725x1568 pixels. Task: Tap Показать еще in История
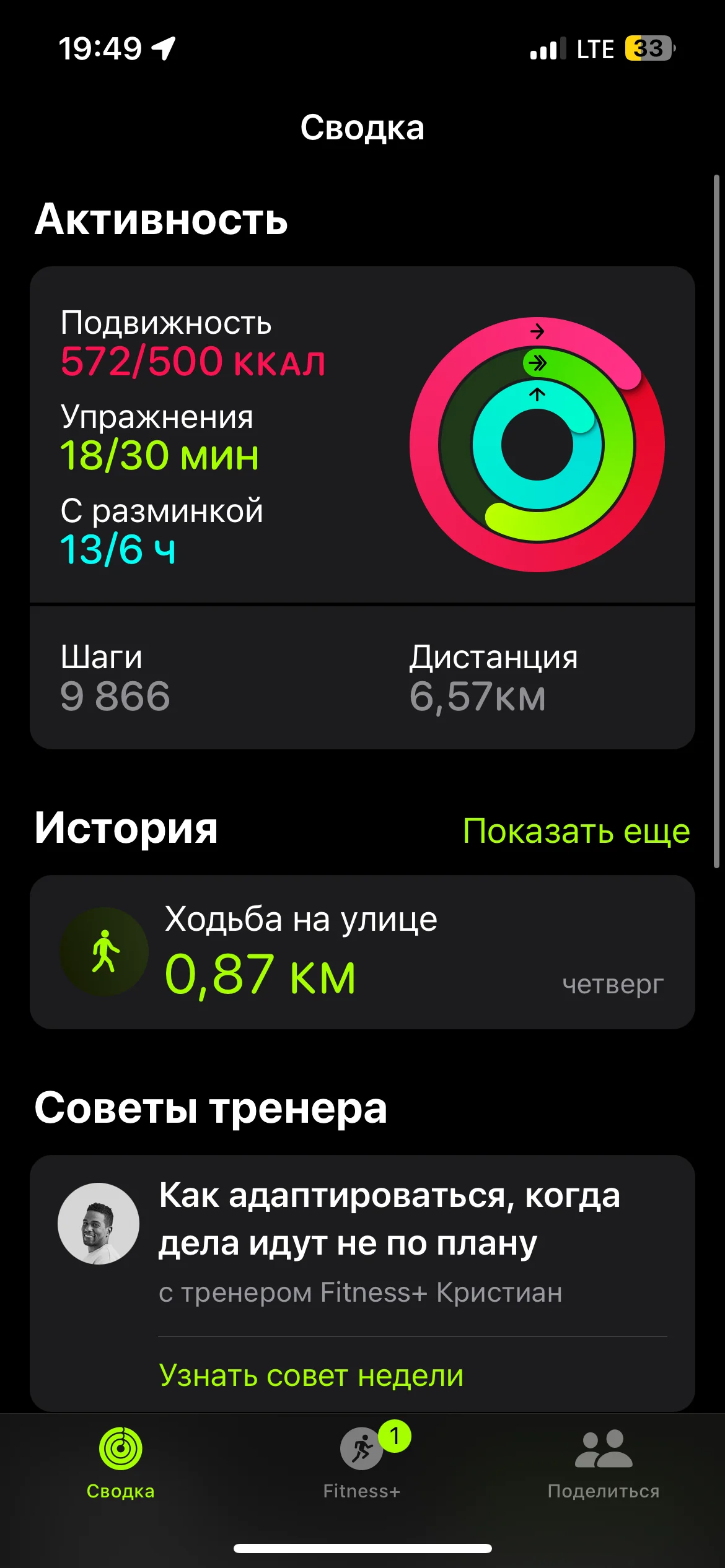576,831
